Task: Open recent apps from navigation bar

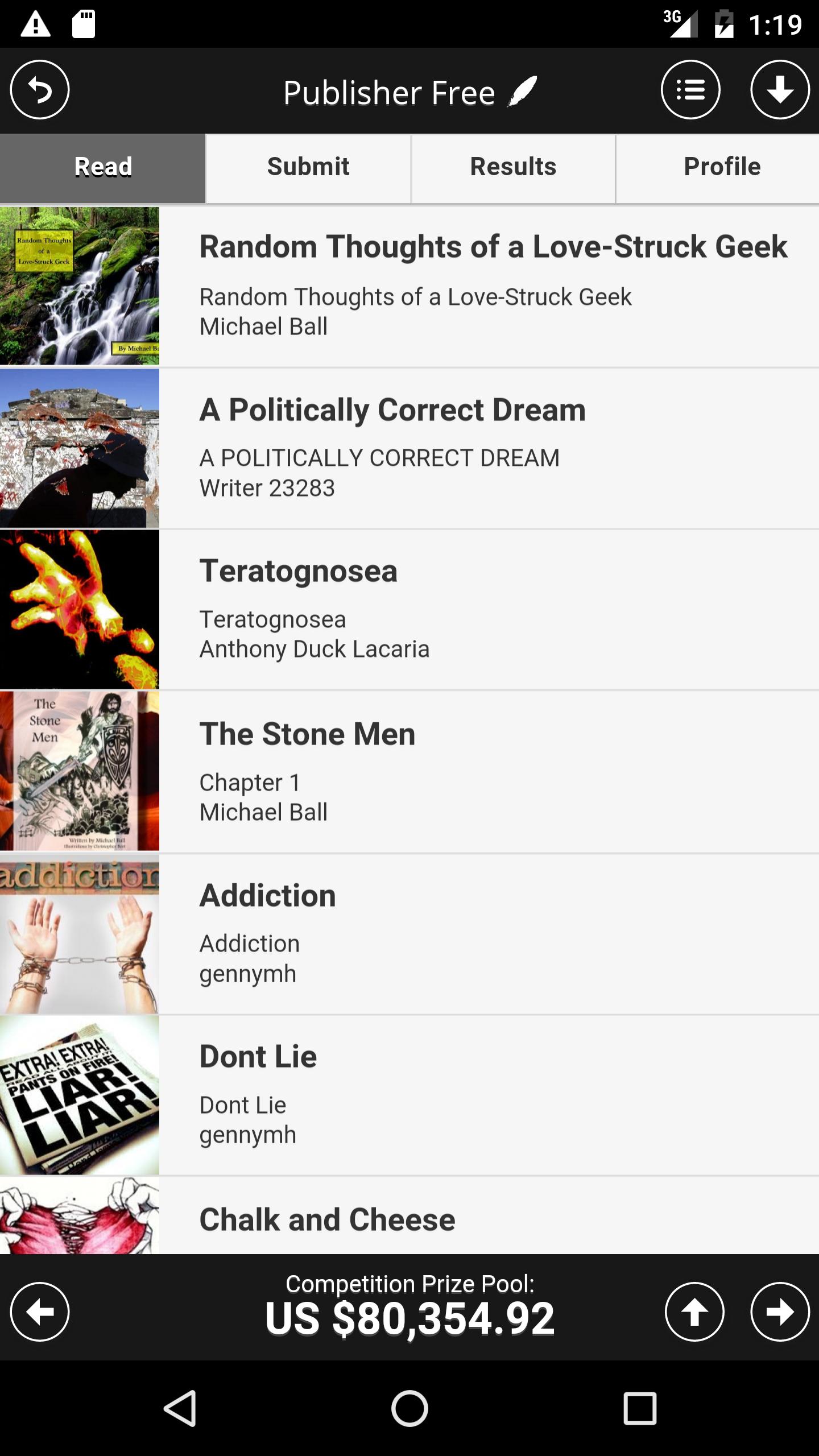Action: click(x=640, y=1409)
